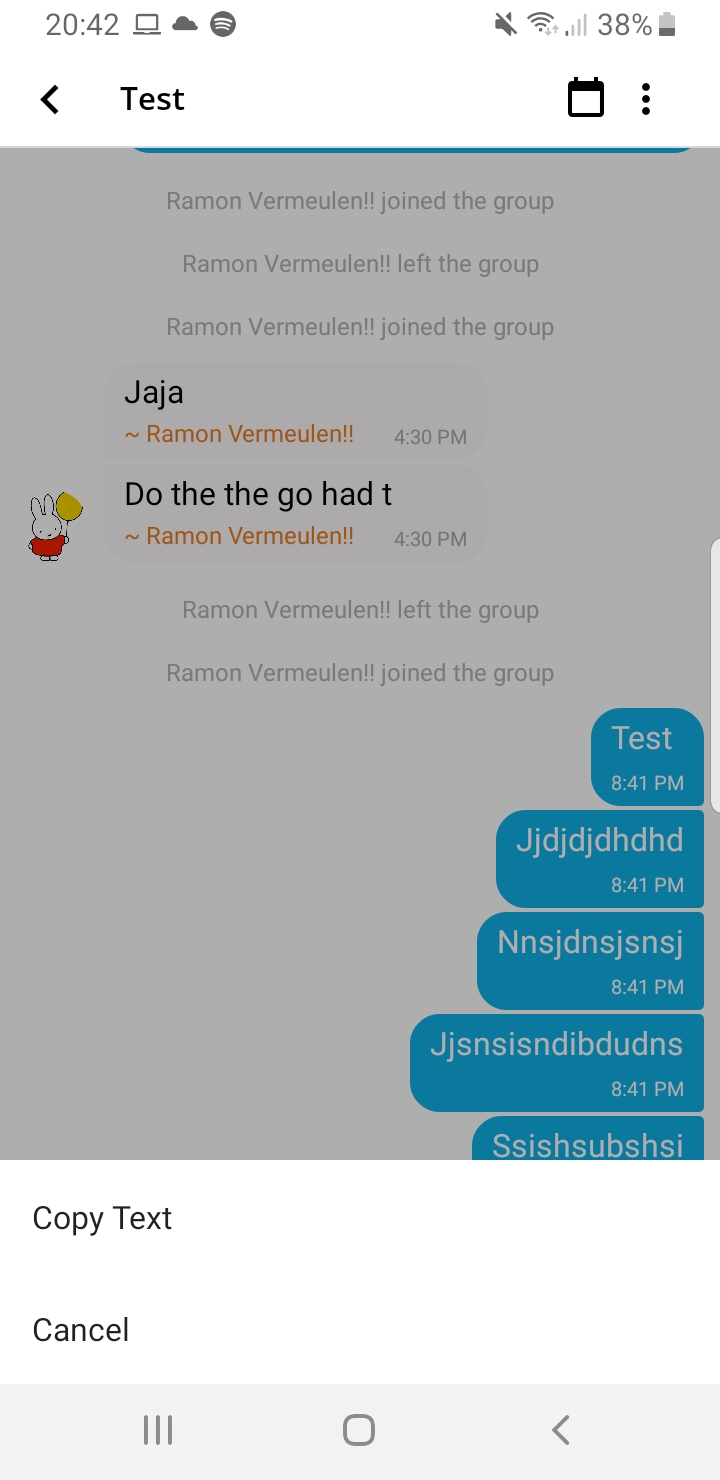Tap the system home button
The height and width of the screenshot is (1480, 720).
[359, 1430]
